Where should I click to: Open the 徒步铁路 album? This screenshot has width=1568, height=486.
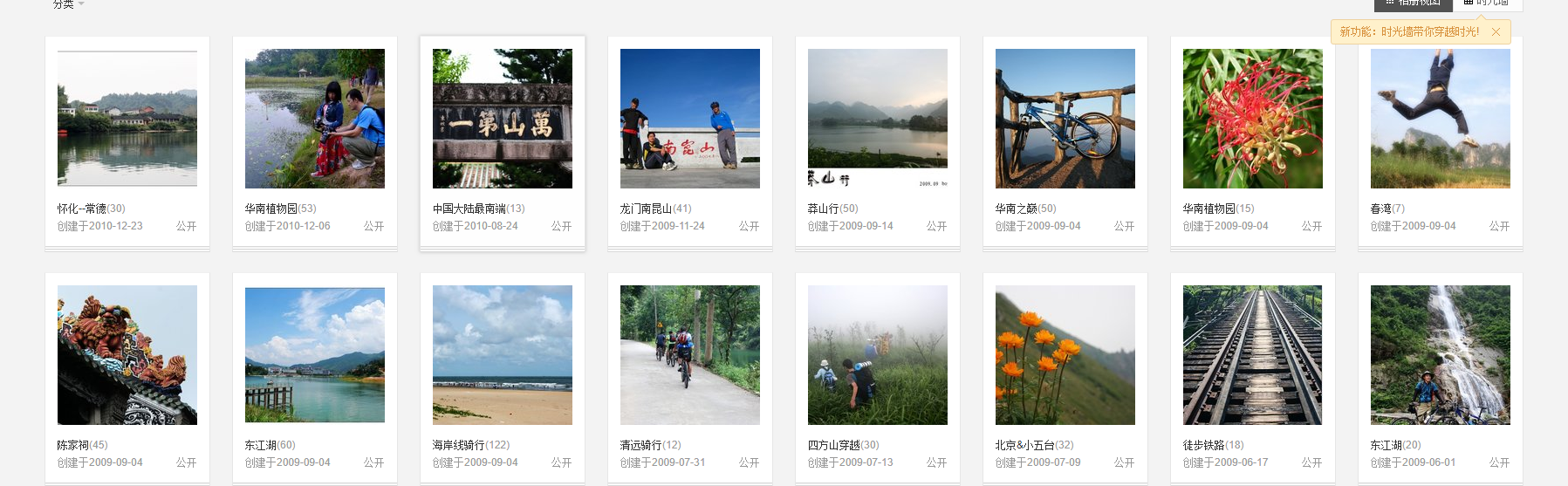[x=1253, y=355]
